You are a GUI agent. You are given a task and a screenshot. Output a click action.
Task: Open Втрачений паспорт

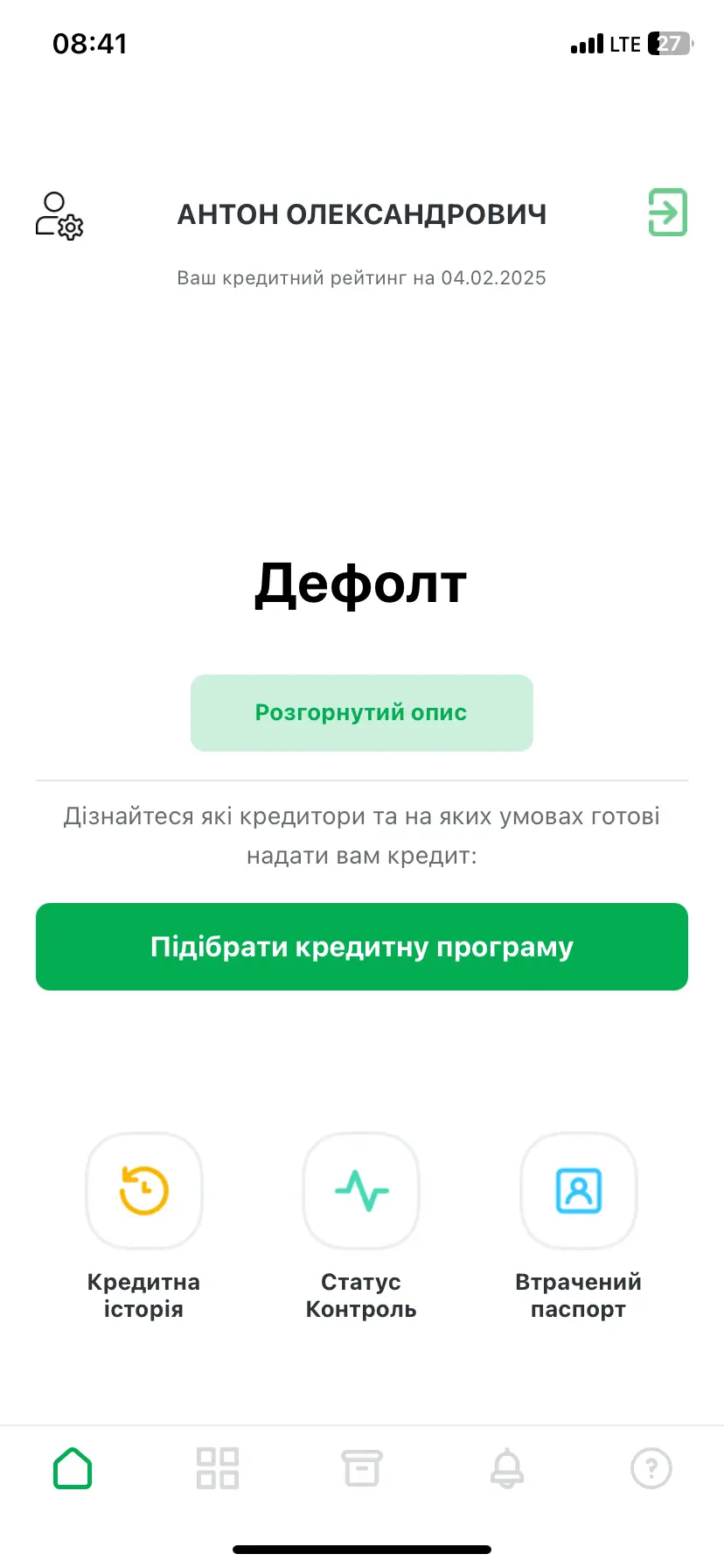tap(578, 1191)
